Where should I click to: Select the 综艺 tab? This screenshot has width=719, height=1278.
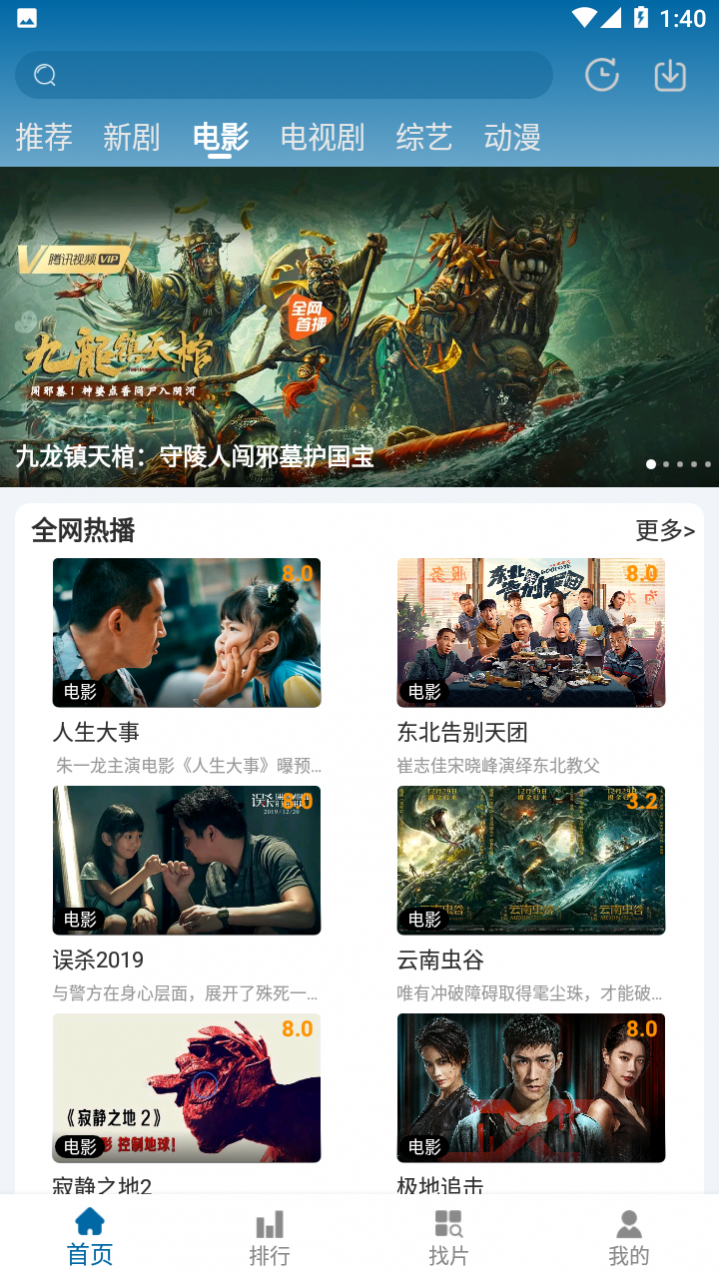(x=424, y=137)
